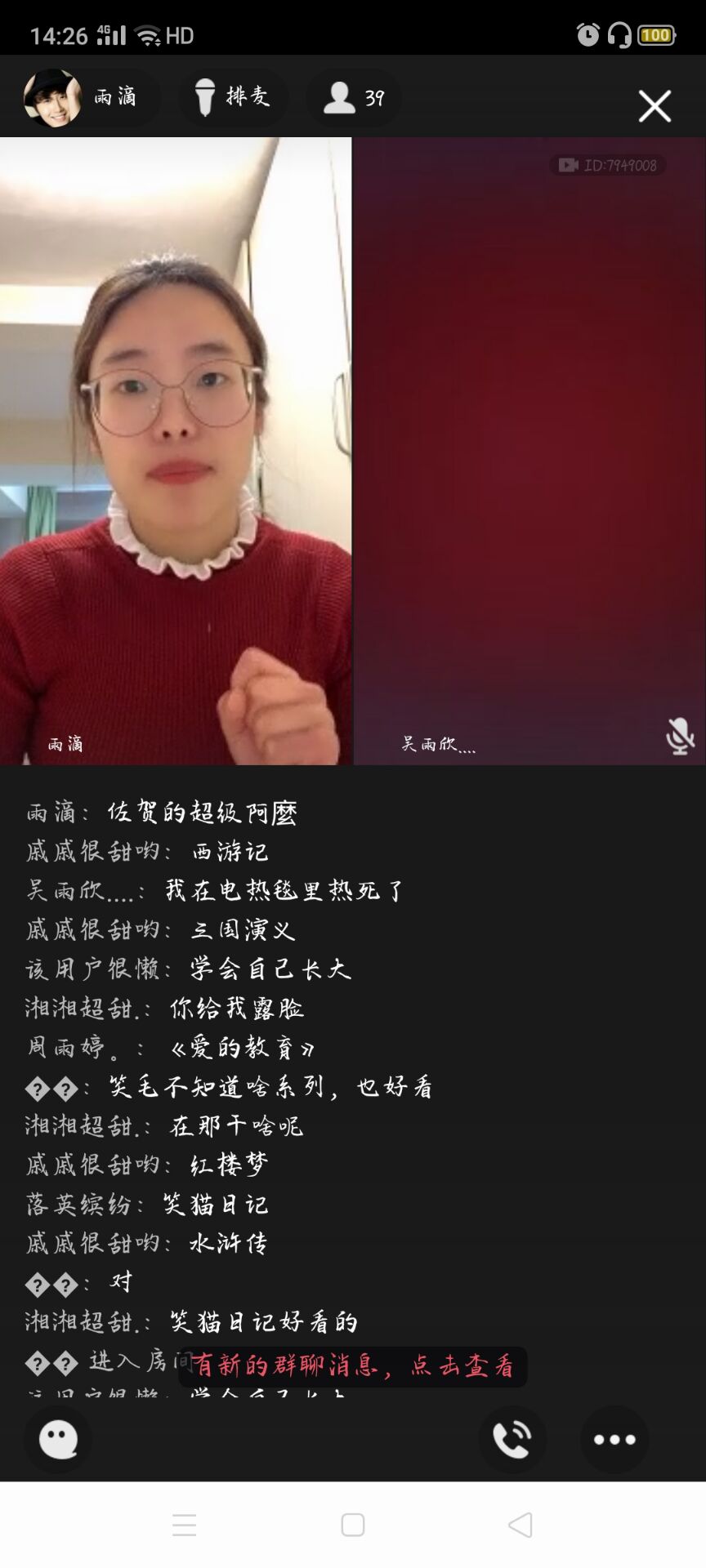Open 雨滴's video stream tile
The image size is (706, 1568).
pyautogui.click(x=176, y=451)
